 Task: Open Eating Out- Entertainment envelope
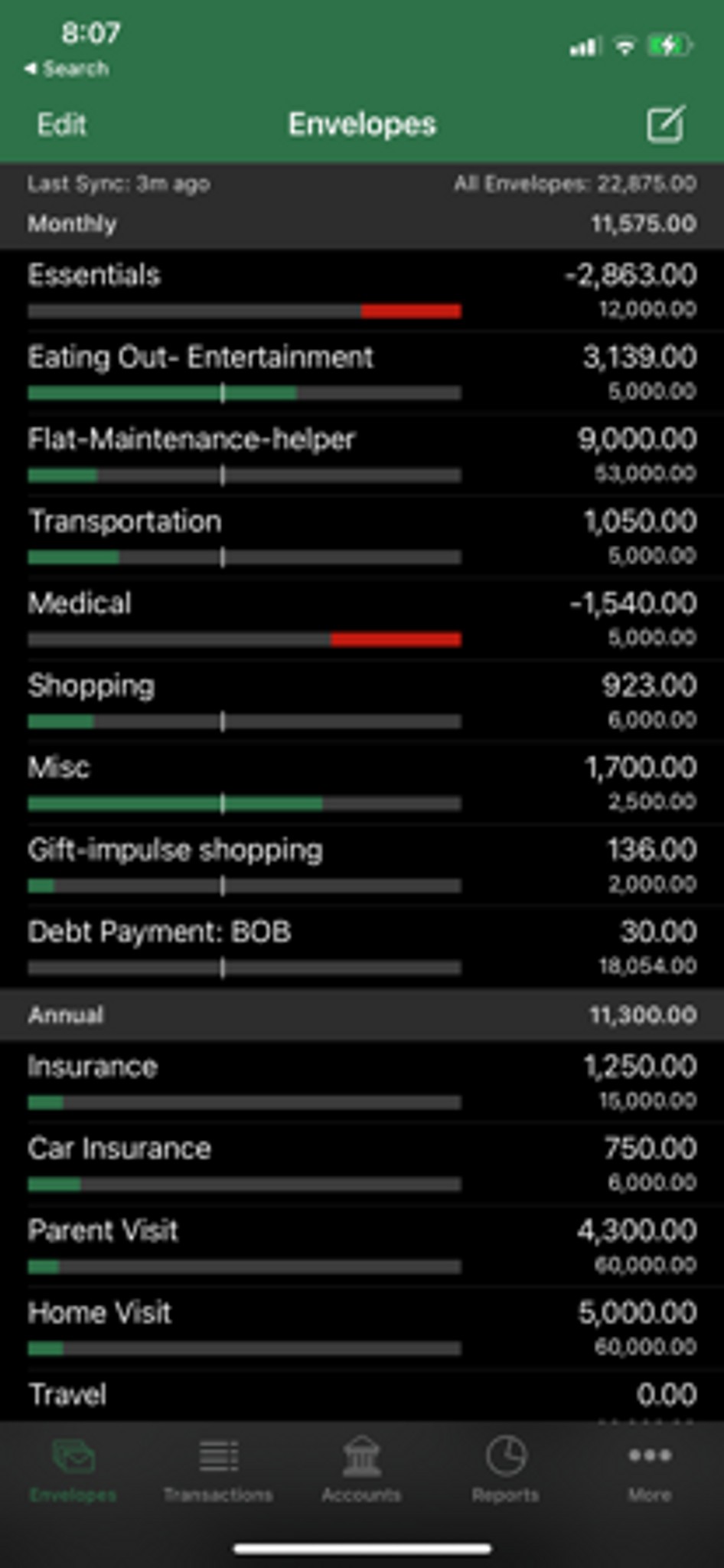[362, 372]
